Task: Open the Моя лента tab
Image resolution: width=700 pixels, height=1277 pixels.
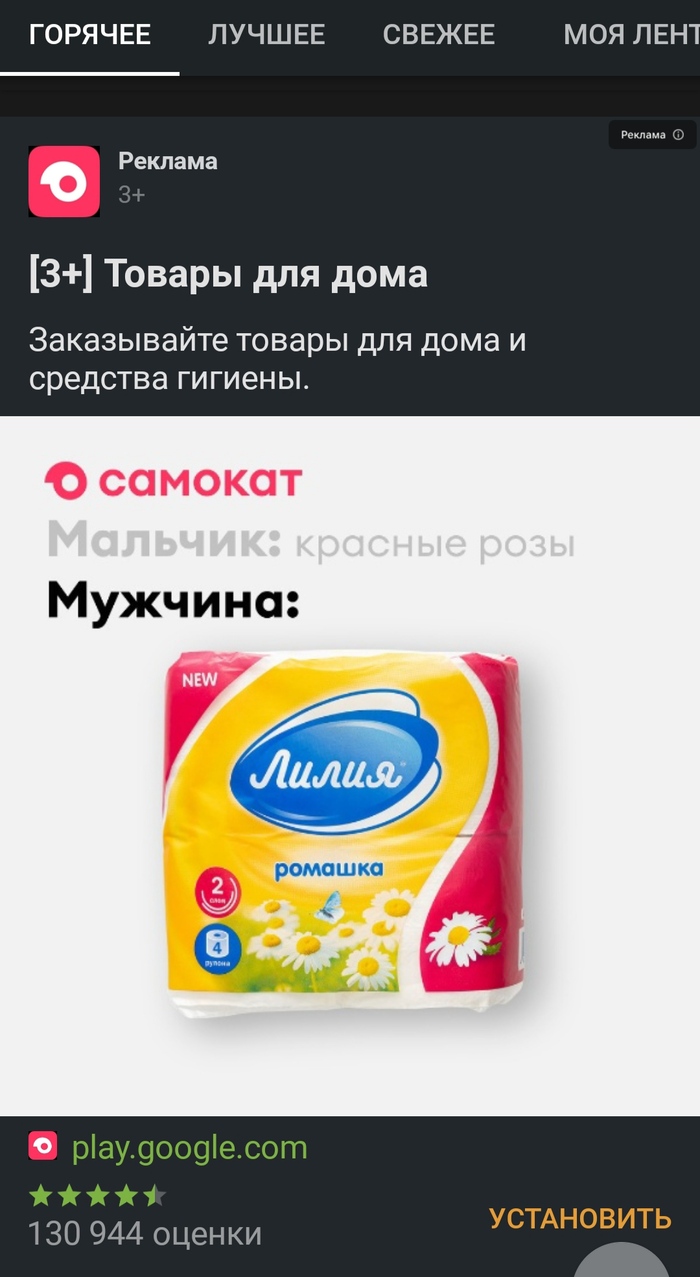Action: [x=630, y=35]
